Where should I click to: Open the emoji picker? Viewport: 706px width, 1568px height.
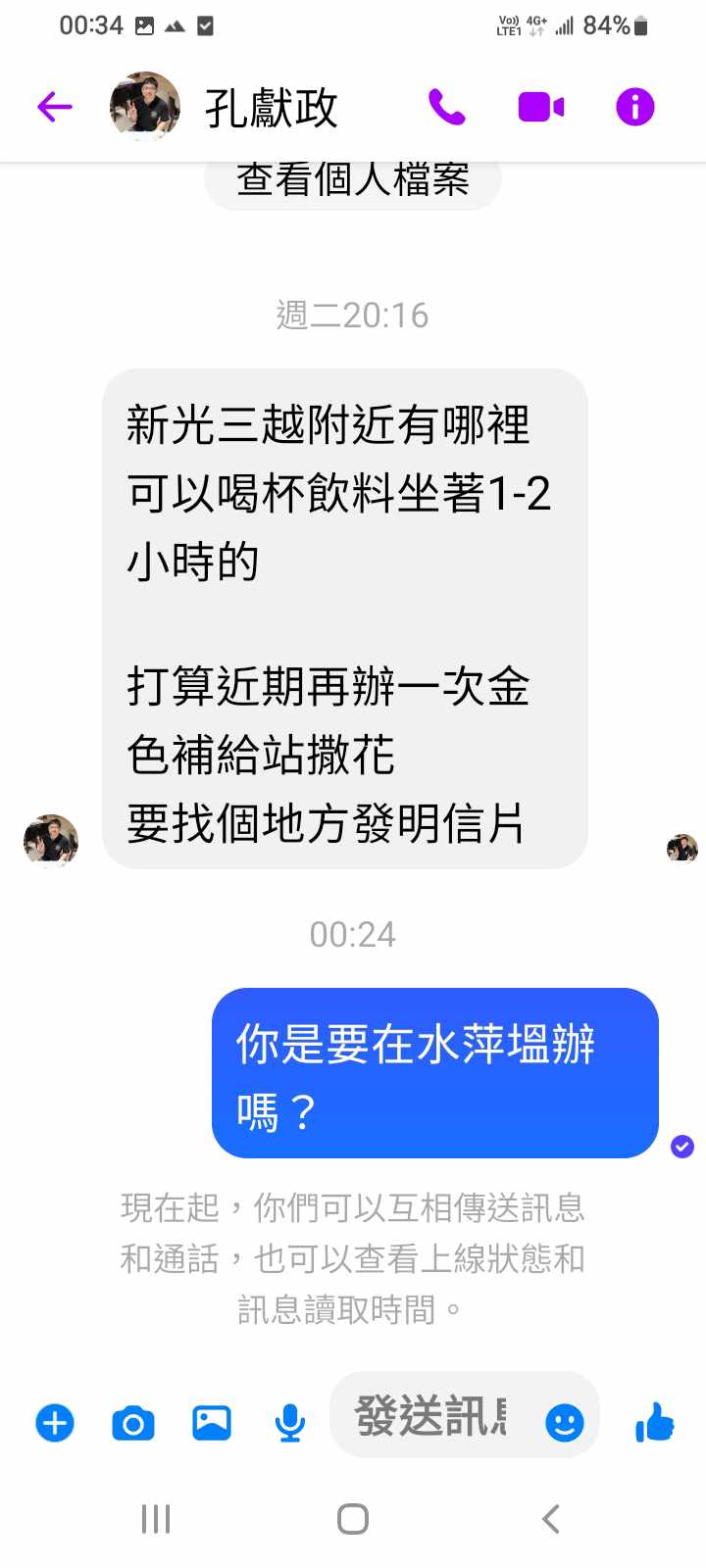(565, 1422)
